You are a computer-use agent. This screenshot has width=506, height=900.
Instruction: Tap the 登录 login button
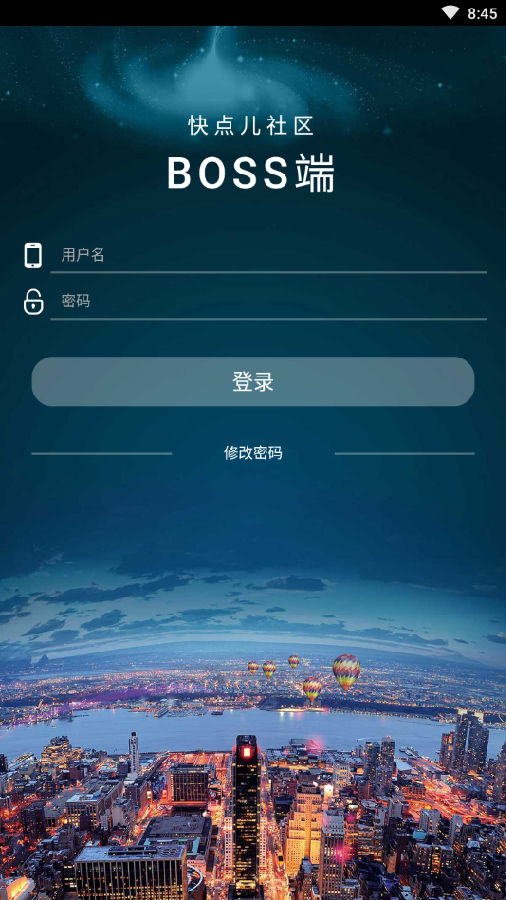point(253,382)
